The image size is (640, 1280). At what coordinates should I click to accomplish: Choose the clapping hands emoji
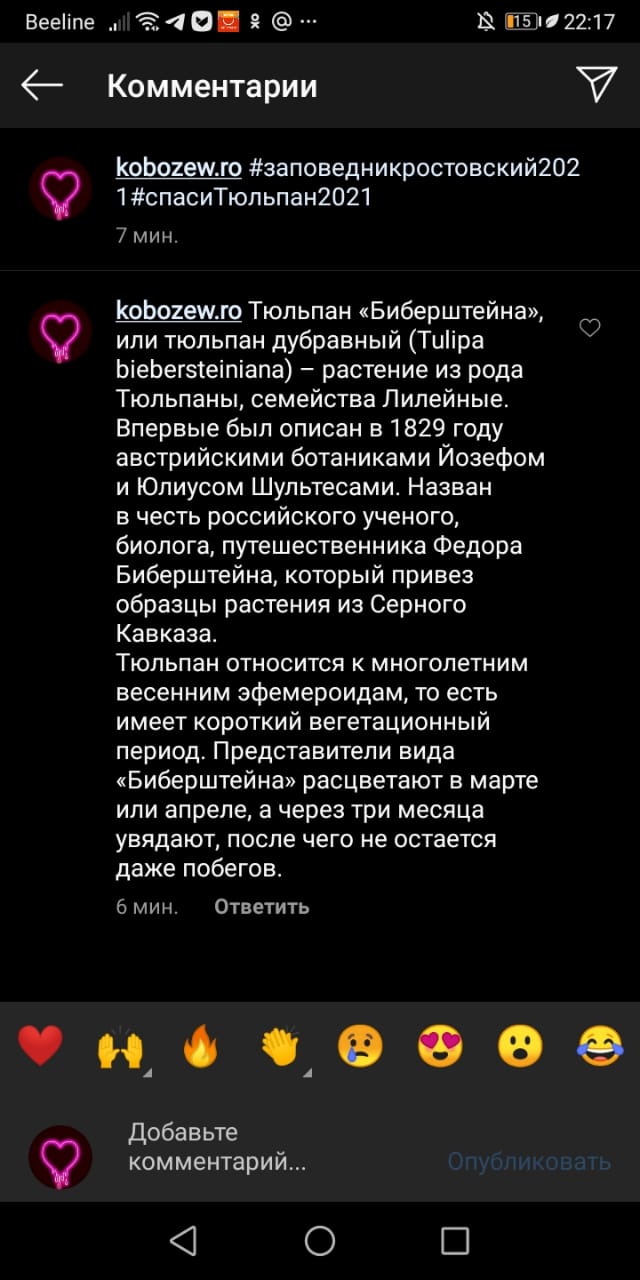(280, 1047)
